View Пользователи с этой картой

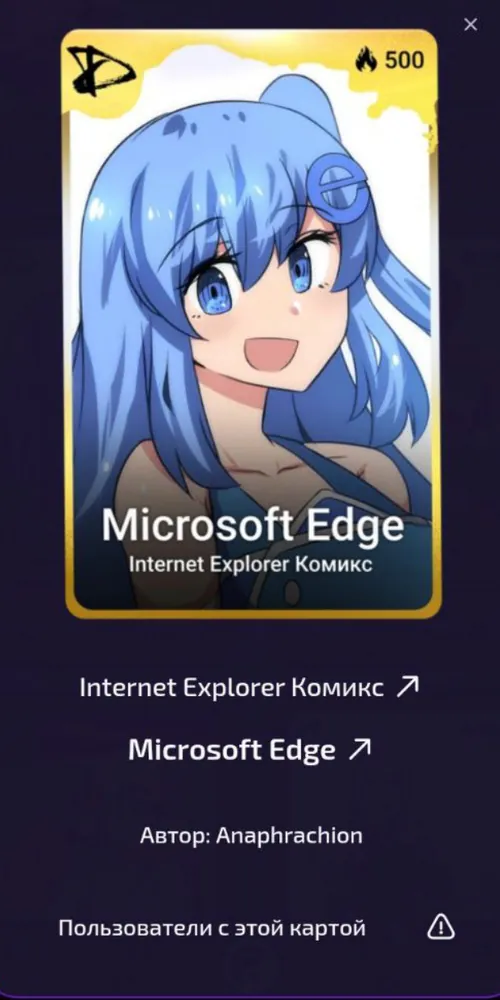coord(212,928)
